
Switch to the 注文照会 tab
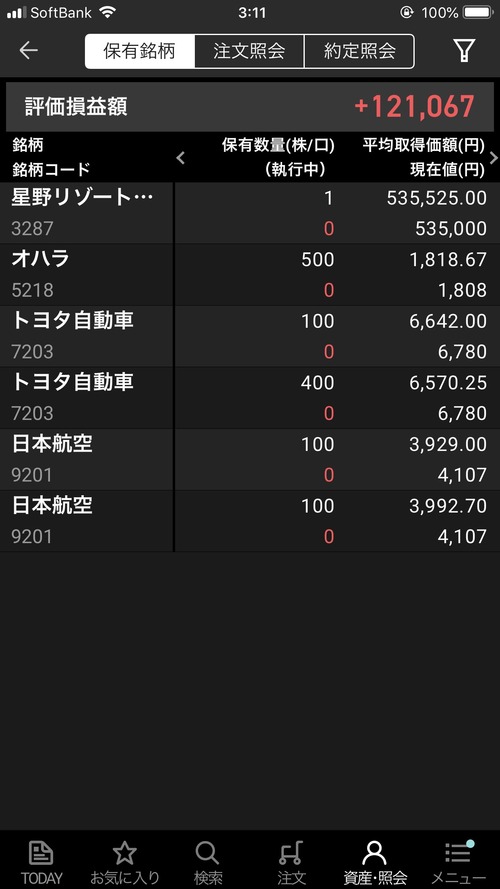(x=249, y=52)
